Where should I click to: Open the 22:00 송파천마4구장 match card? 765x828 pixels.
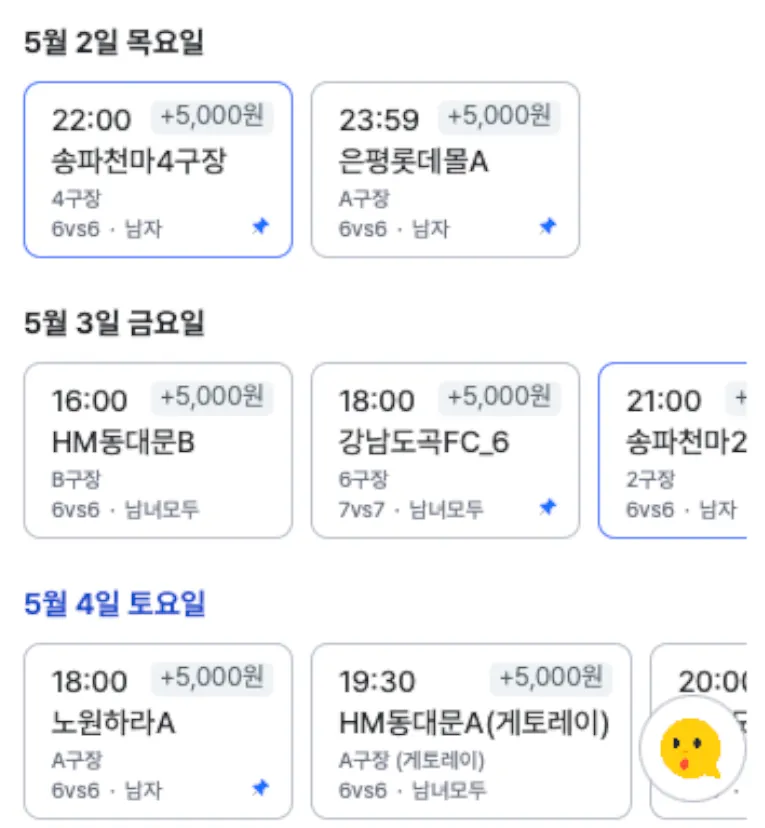(x=158, y=170)
